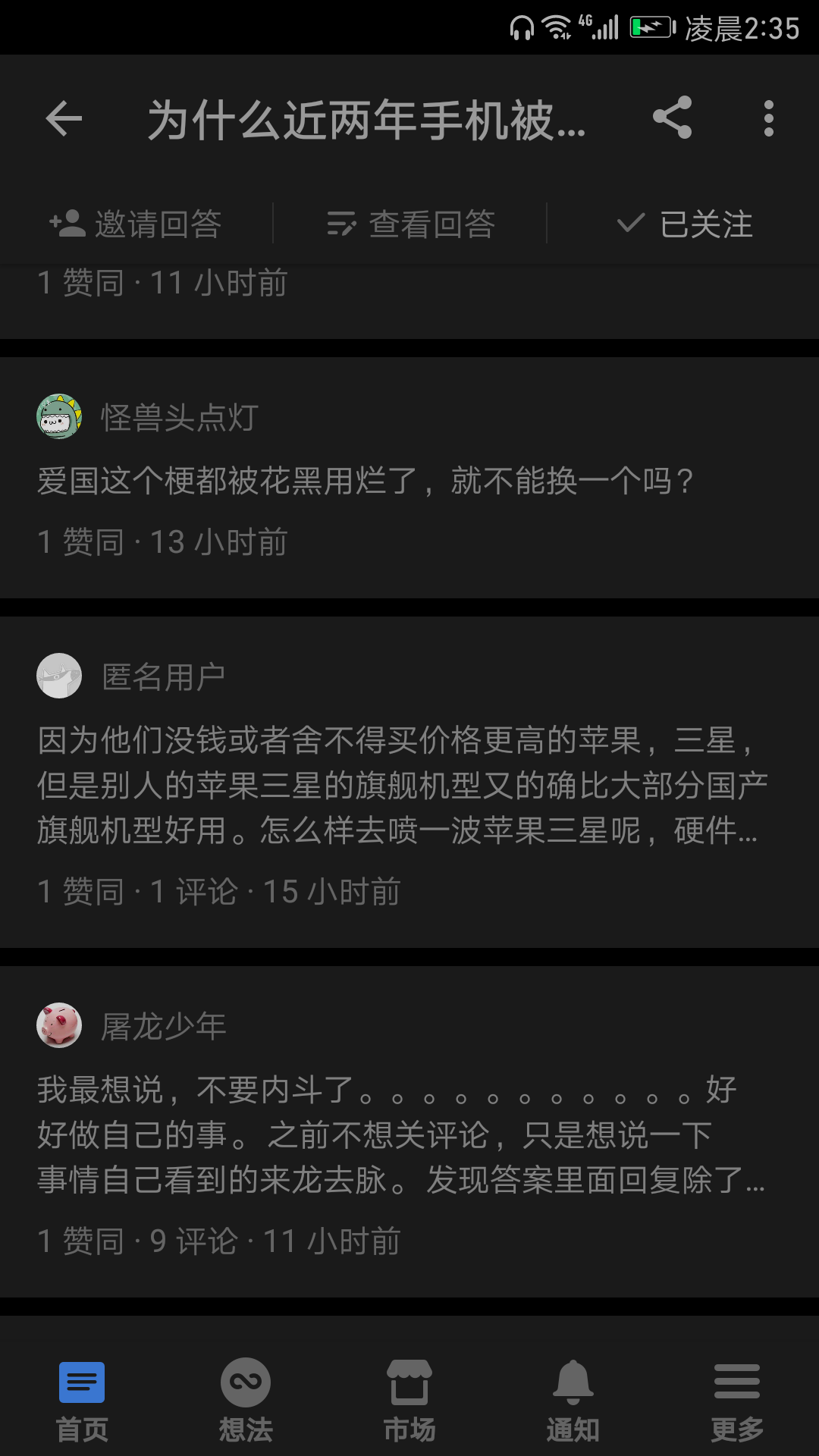Switch to the 市场 tab

(x=409, y=1402)
